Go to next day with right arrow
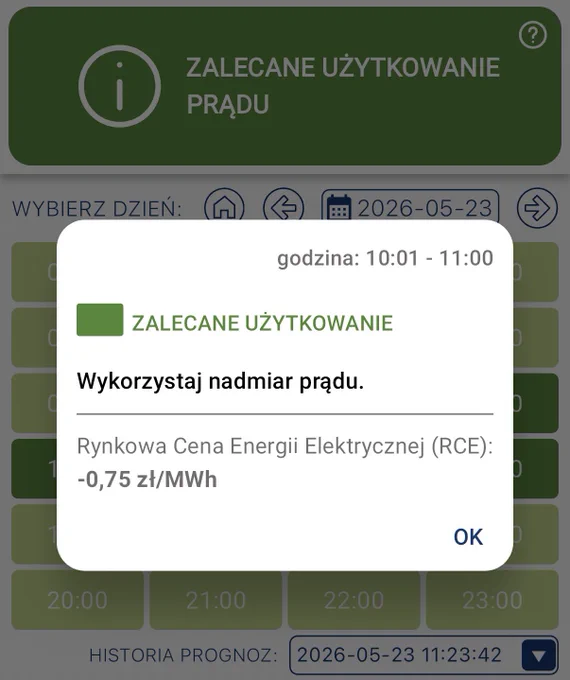 (537, 208)
